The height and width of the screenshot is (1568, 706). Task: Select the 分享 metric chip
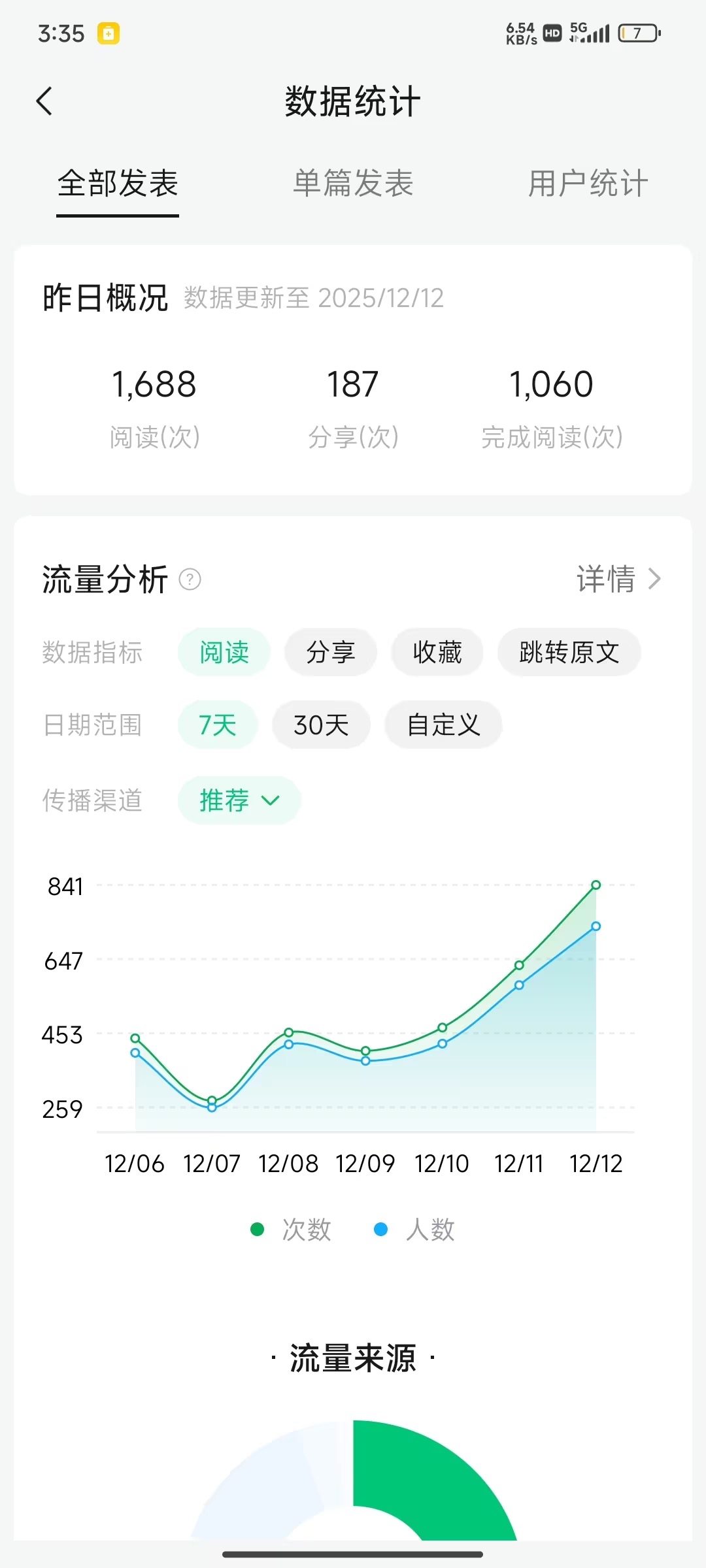[x=331, y=652]
